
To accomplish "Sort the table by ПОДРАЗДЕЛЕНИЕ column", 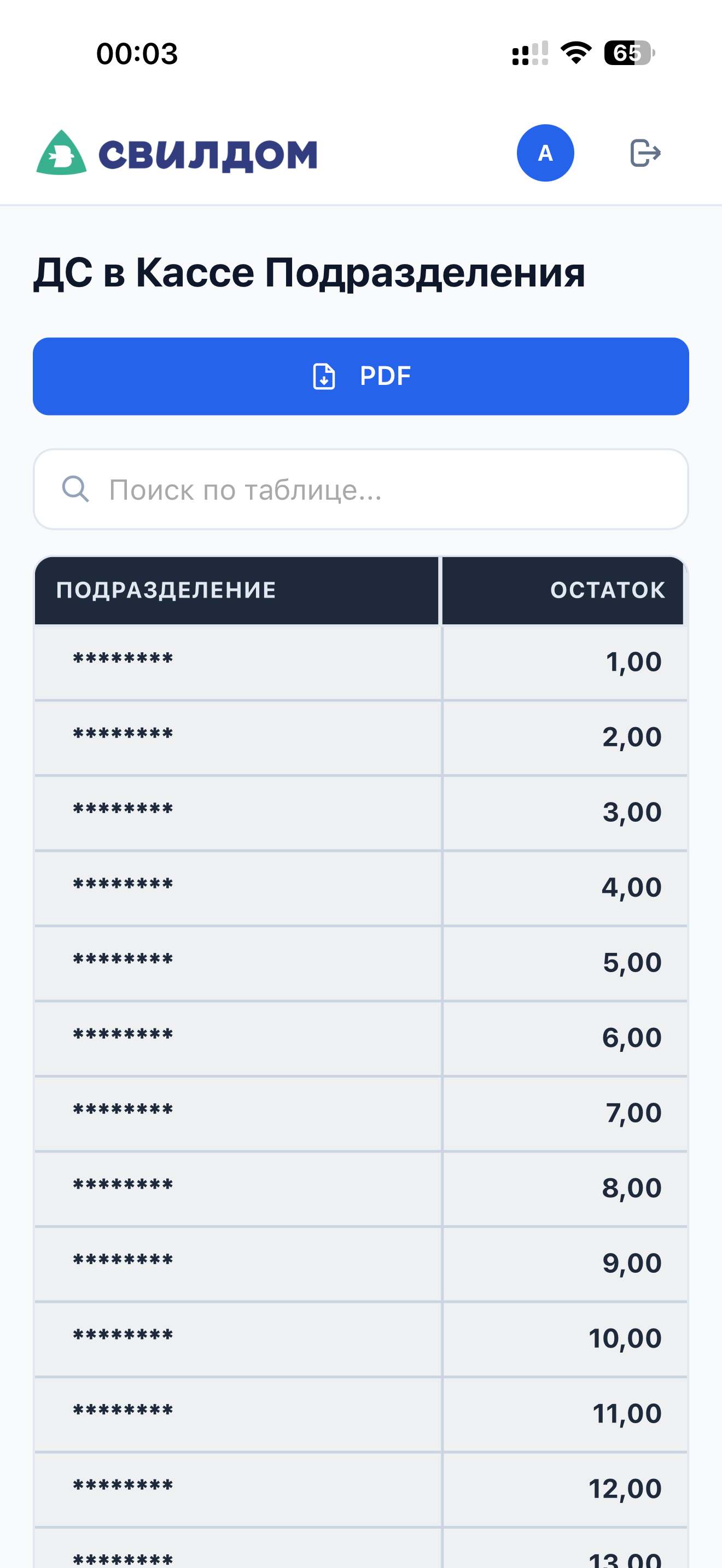I will click(167, 589).
